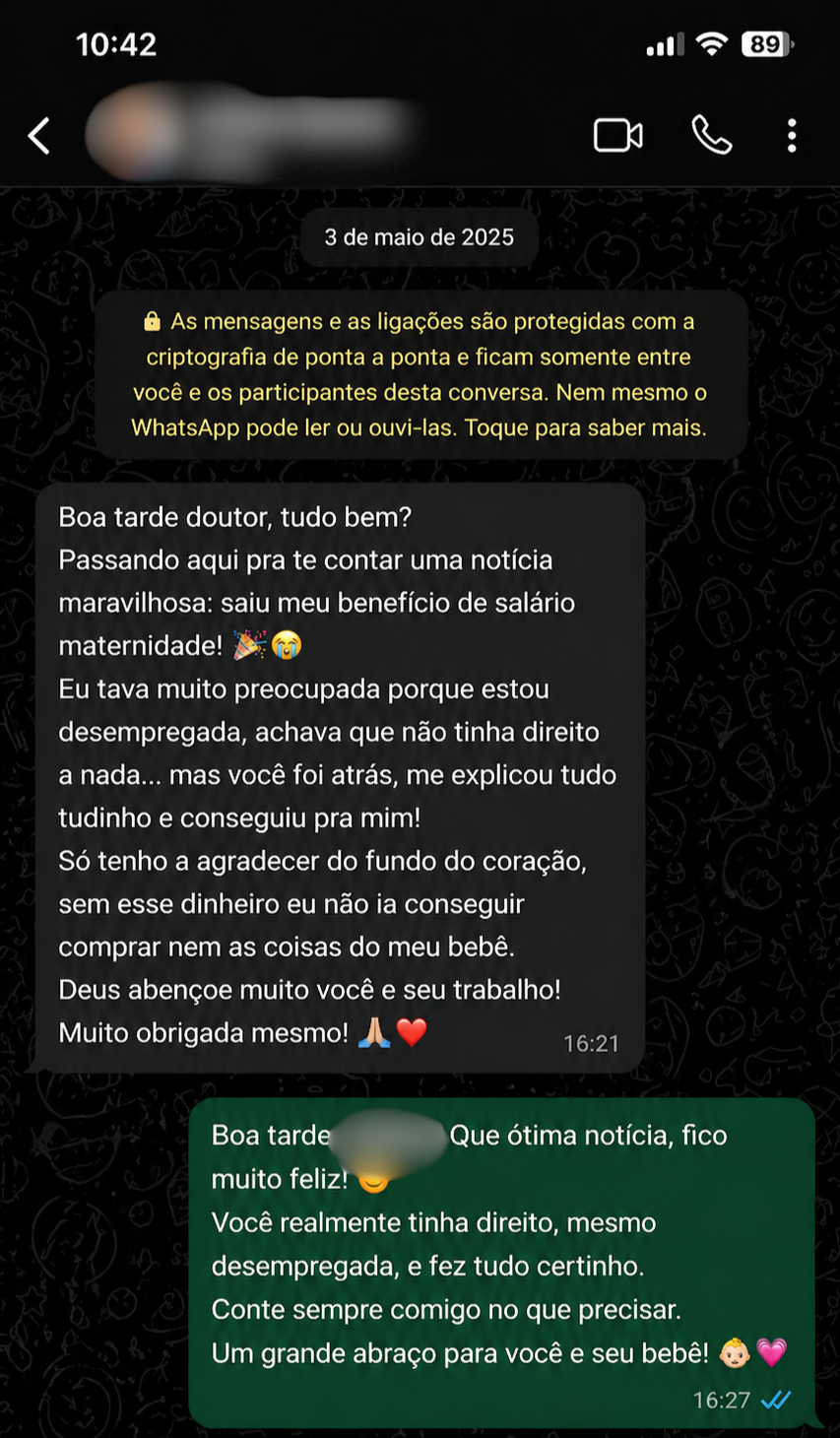Screen dimensions: 840x1438
Task: Open the contact info from the header
Action: click(256, 134)
